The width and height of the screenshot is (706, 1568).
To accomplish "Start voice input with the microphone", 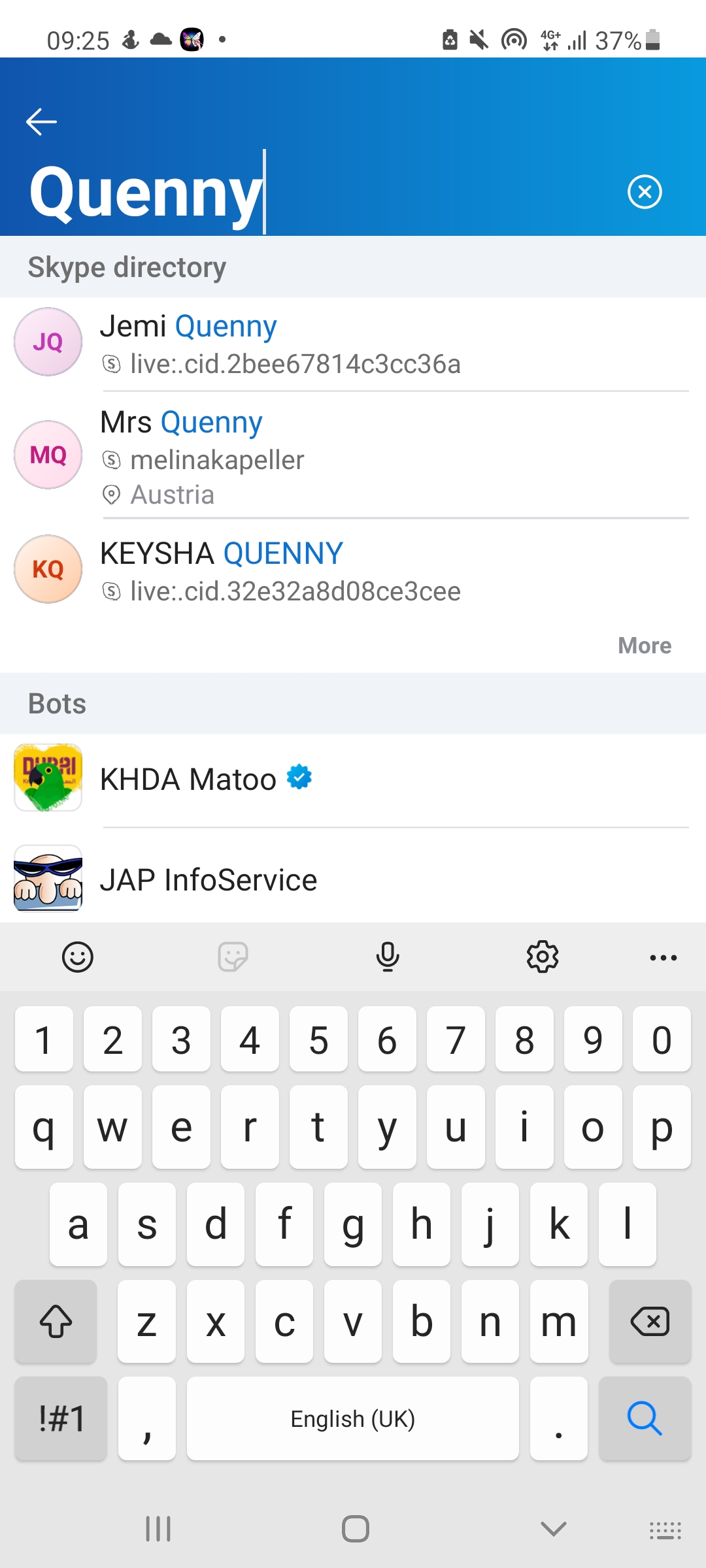I will pyautogui.click(x=388, y=957).
